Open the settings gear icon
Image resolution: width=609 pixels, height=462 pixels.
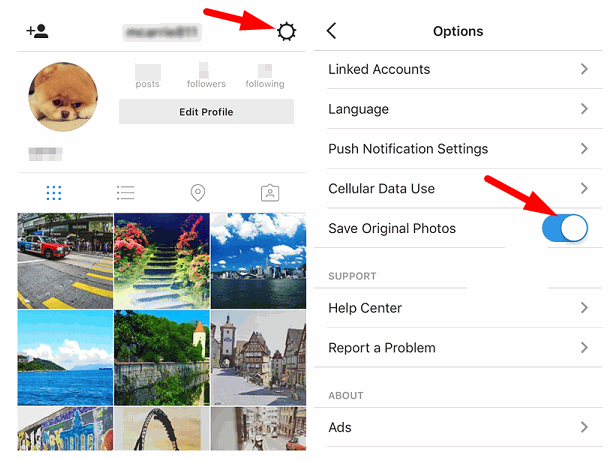pos(287,32)
